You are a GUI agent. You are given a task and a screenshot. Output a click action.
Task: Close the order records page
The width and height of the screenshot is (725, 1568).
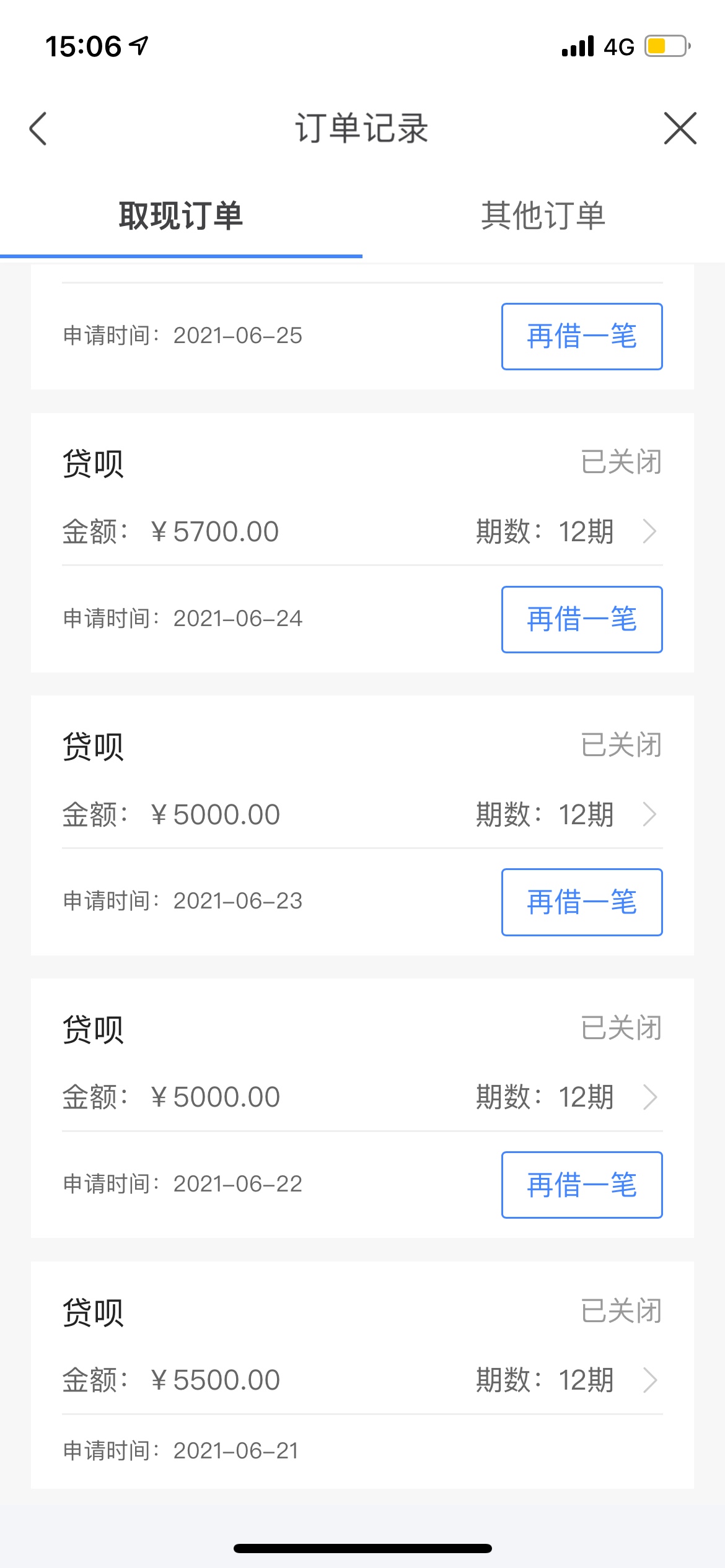point(680,128)
